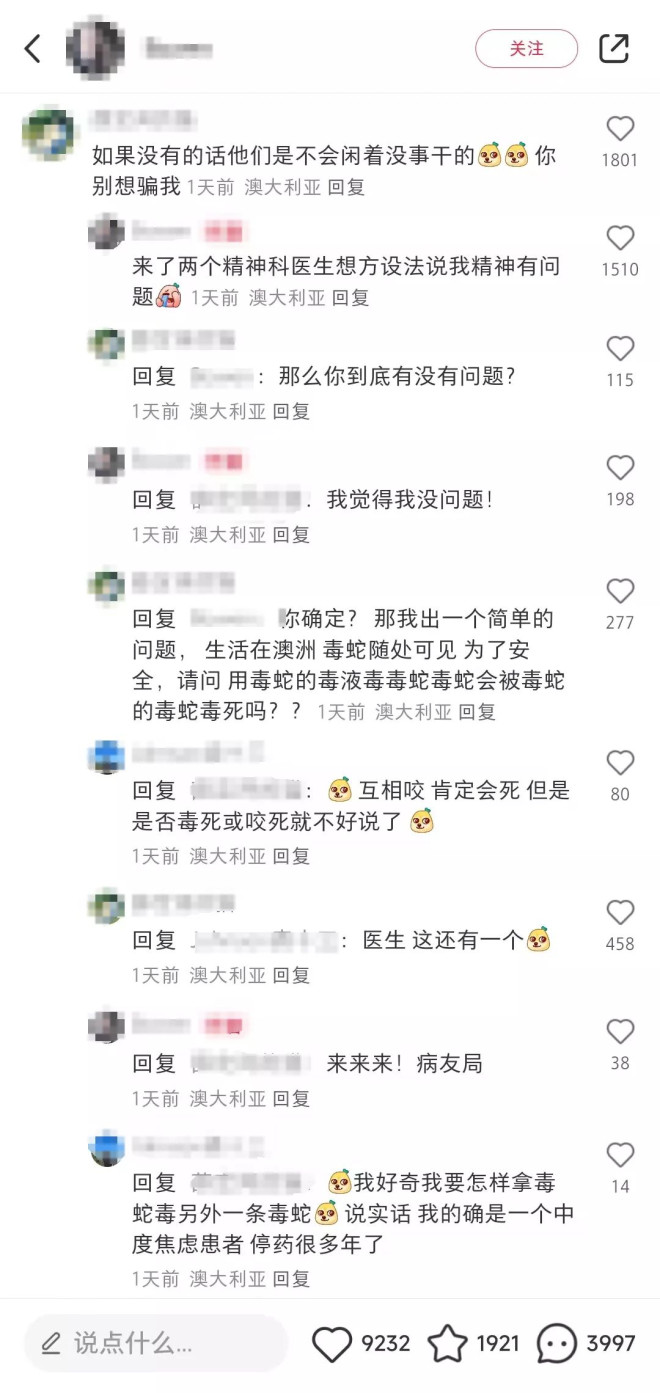
Task: Open the post author's avatar at the top
Action: click(x=95, y=48)
